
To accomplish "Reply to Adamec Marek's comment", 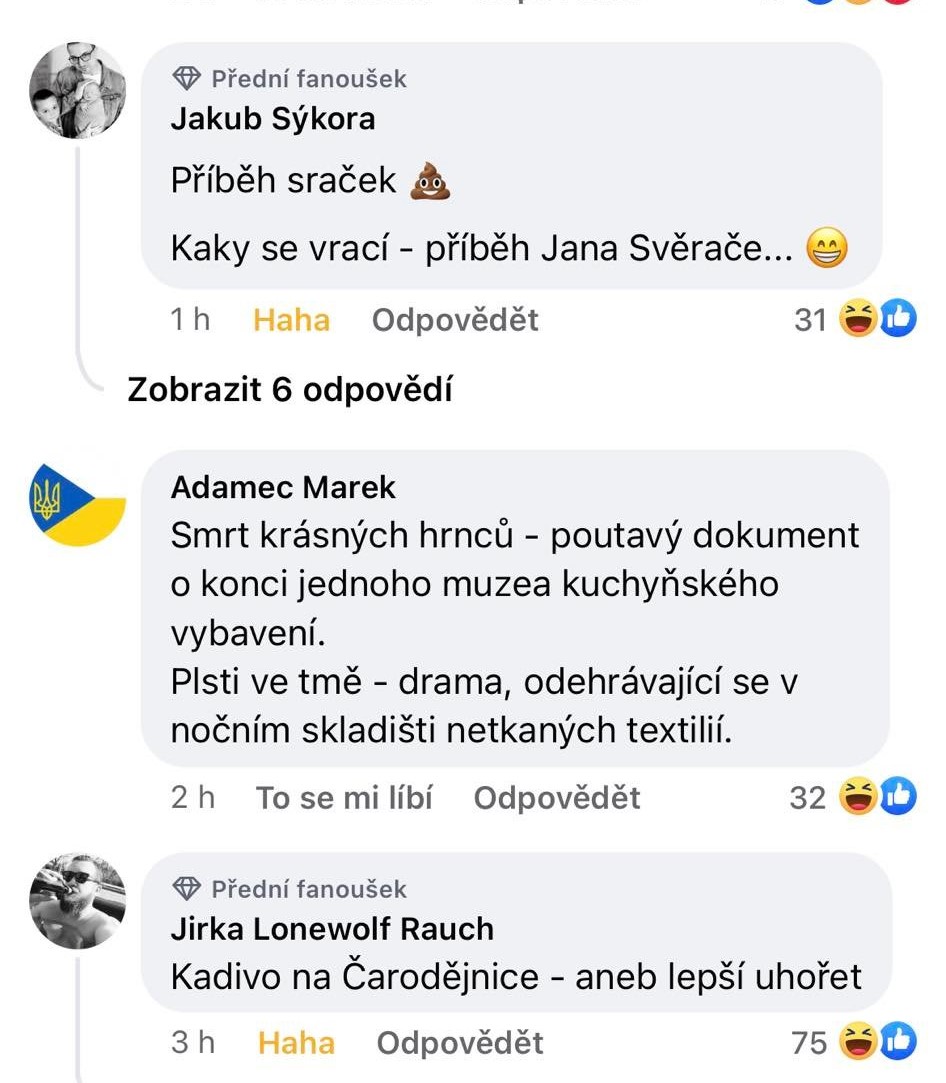I will (x=557, y=798).
